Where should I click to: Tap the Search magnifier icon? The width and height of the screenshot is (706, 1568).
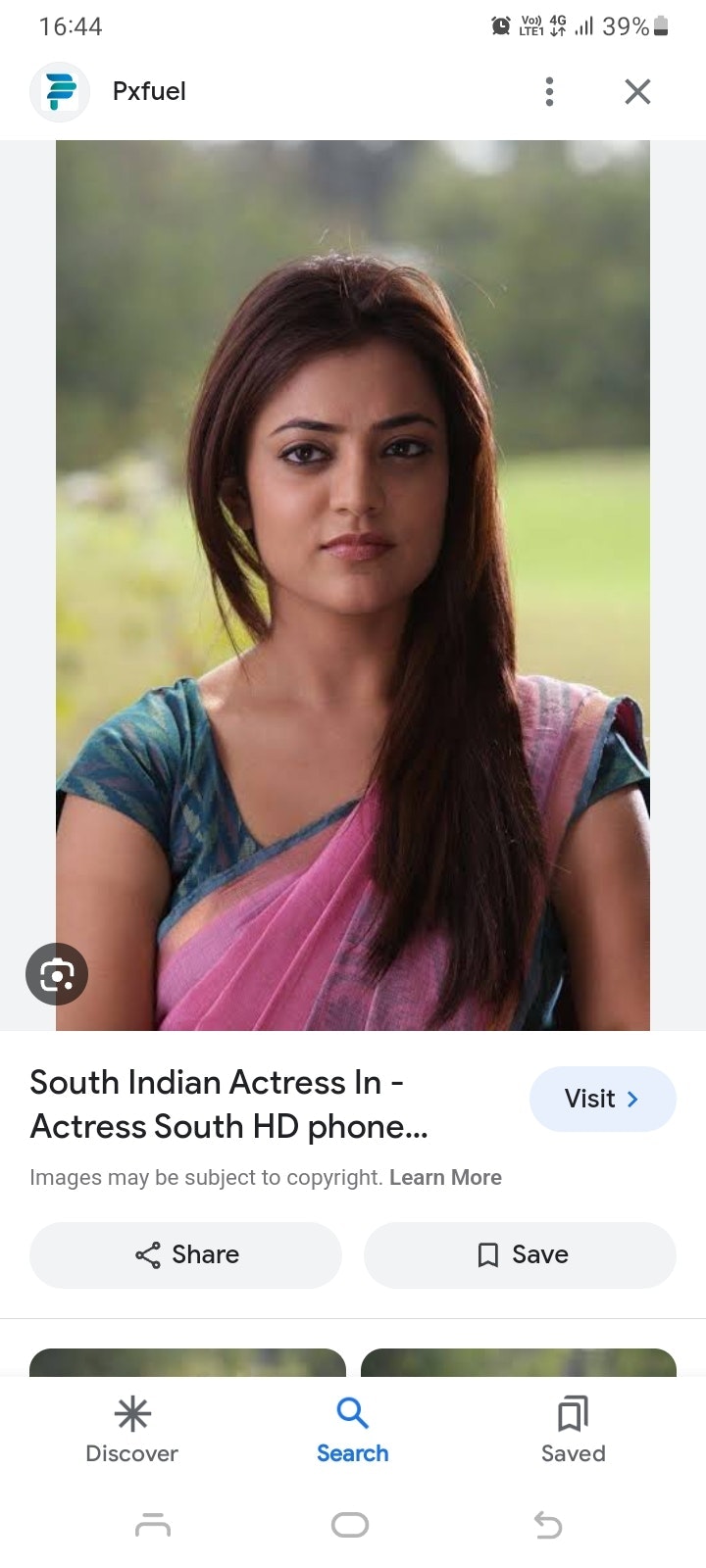(352, 1411)
